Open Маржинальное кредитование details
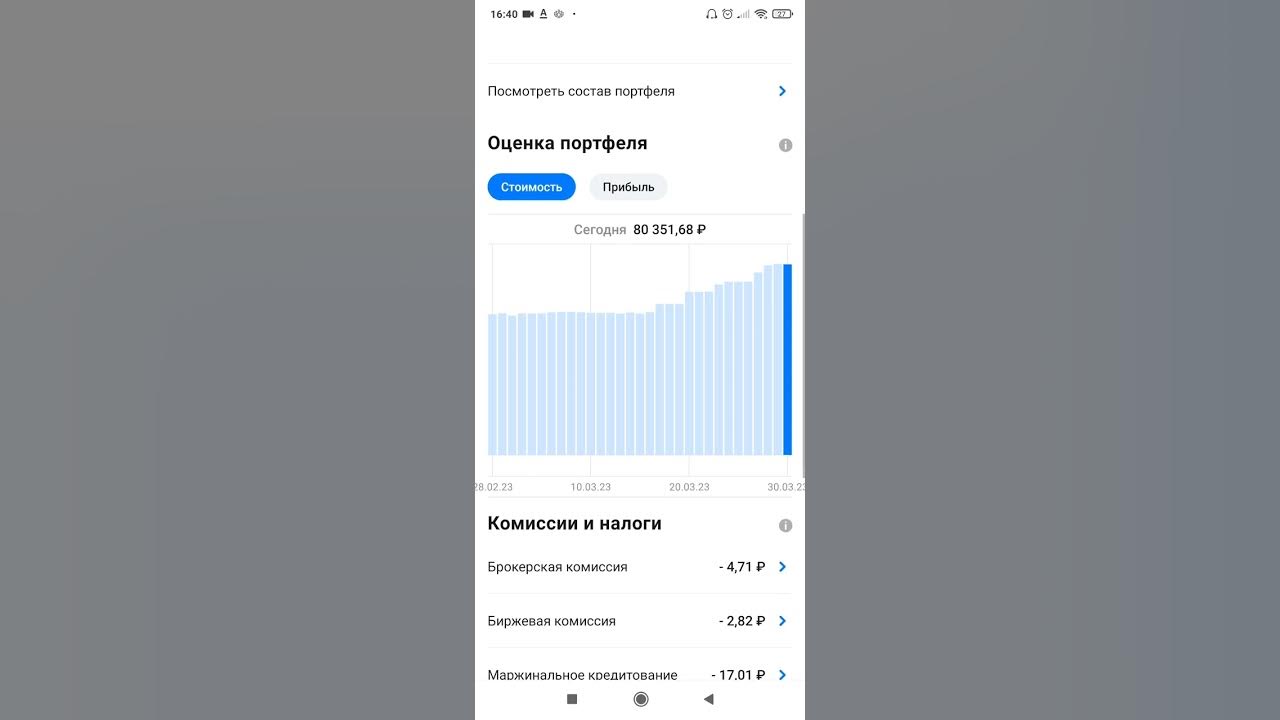1280x720 pixels. [638, 674]
